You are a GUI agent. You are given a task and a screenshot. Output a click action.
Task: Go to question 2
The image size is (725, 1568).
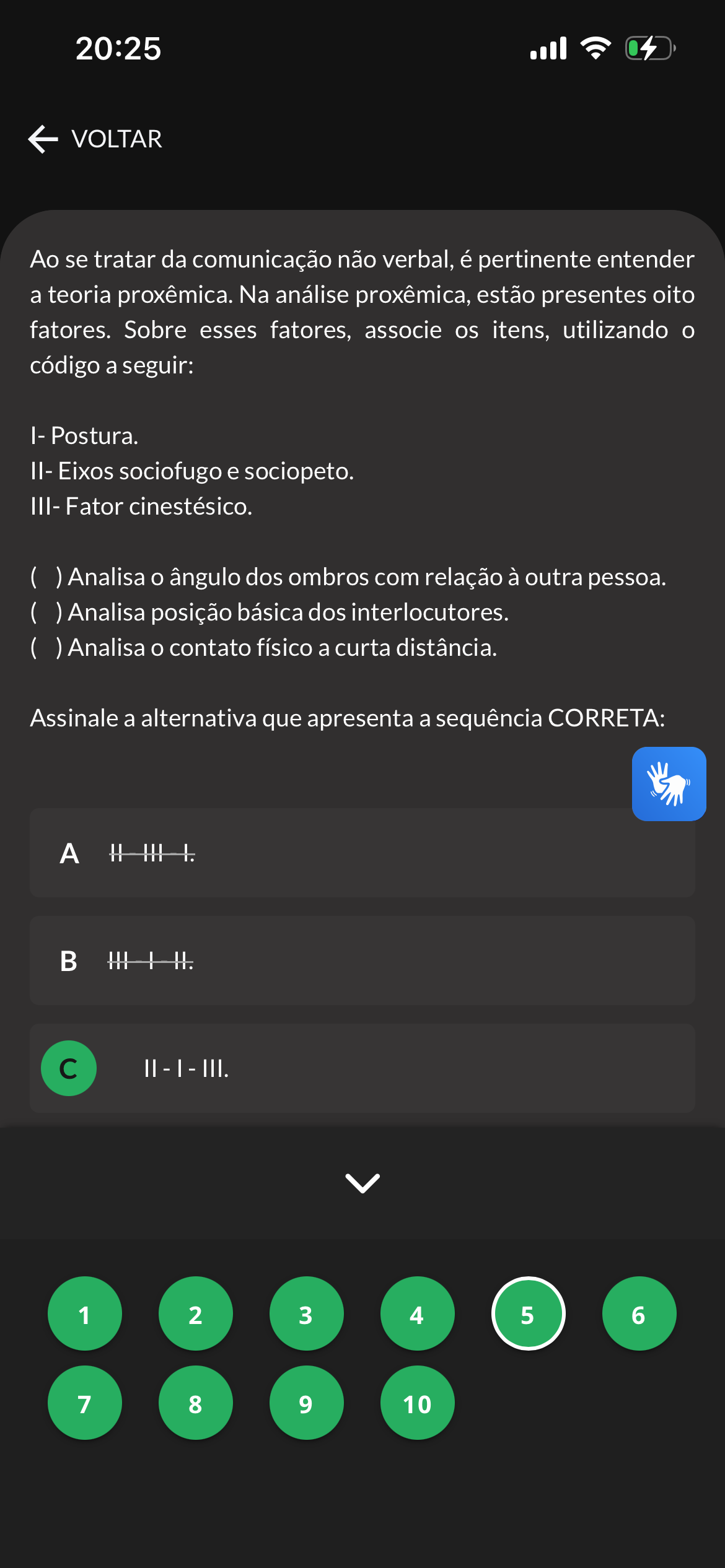tap(196, 1313)
